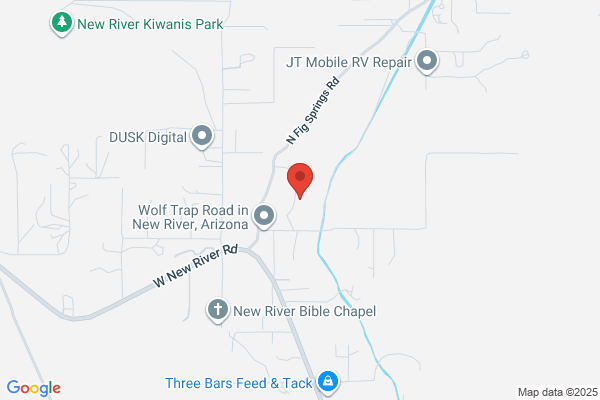
Task: Open New River Kiwanis Park marker
Action: (62, 23)
